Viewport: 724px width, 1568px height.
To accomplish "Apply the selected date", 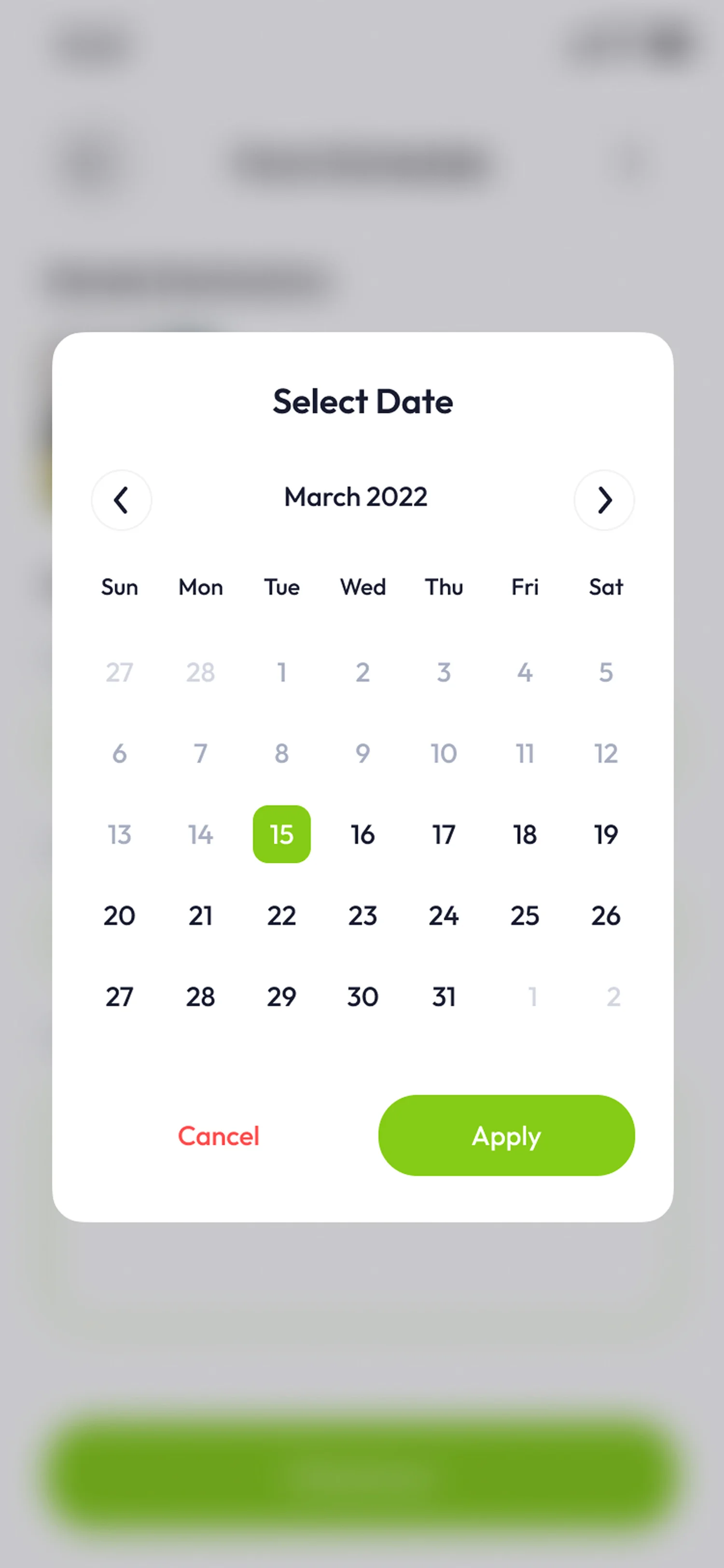I will tap(506, 1136).
